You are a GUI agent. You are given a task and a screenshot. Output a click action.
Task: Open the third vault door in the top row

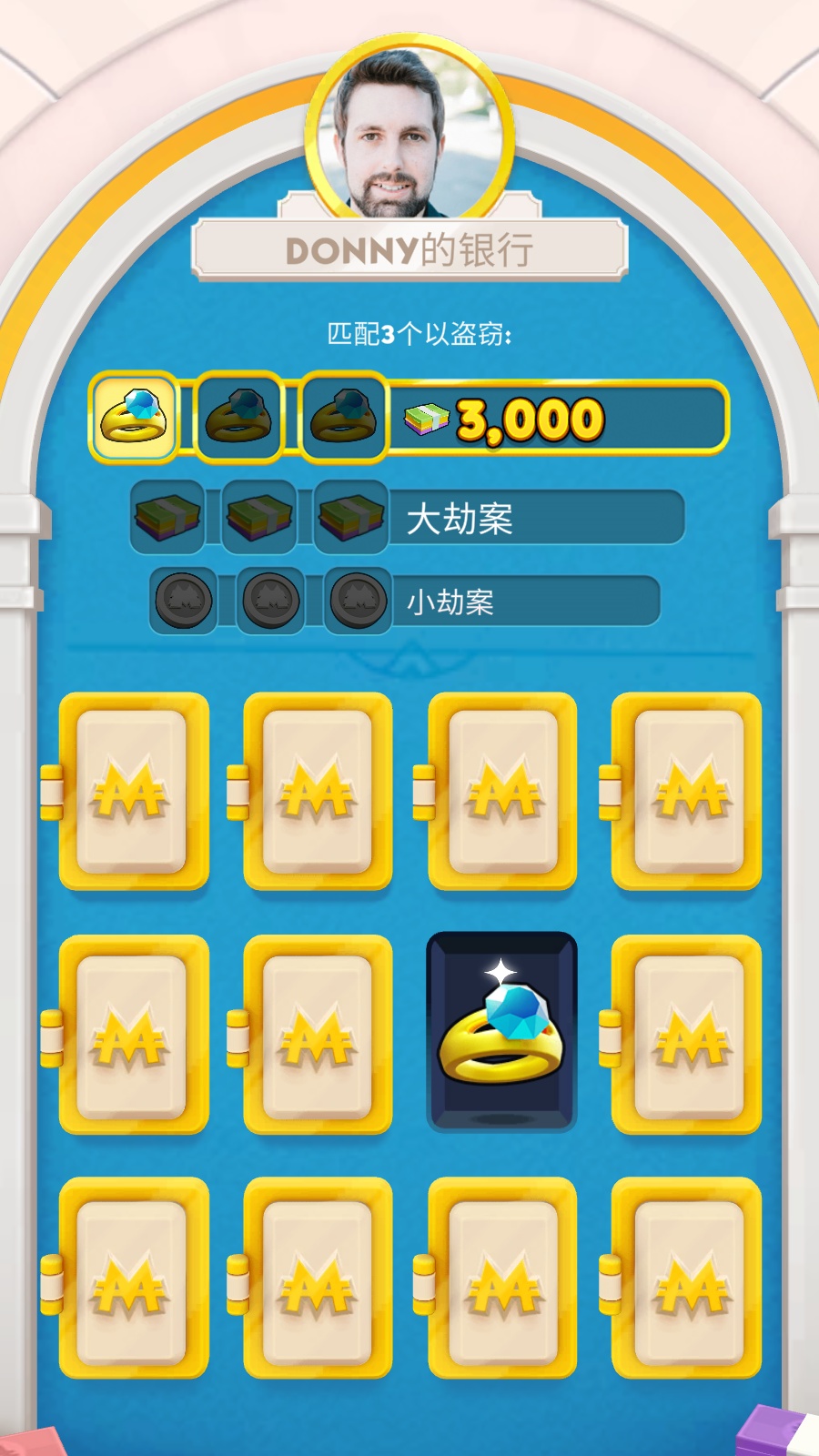[502, 791]
